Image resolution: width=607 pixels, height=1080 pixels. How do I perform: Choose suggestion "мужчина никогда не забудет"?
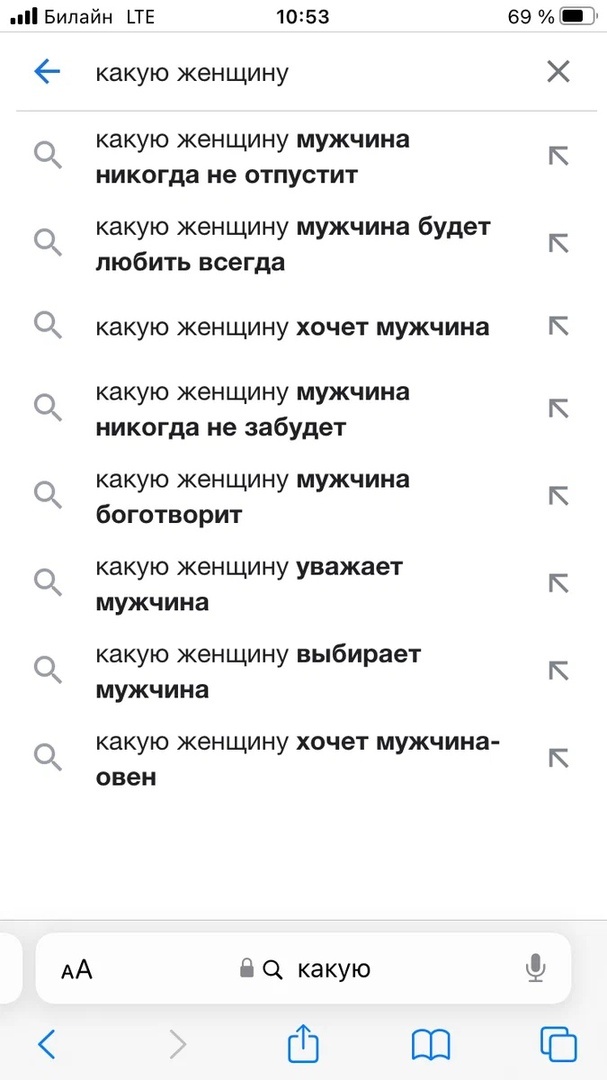(303, 411)
